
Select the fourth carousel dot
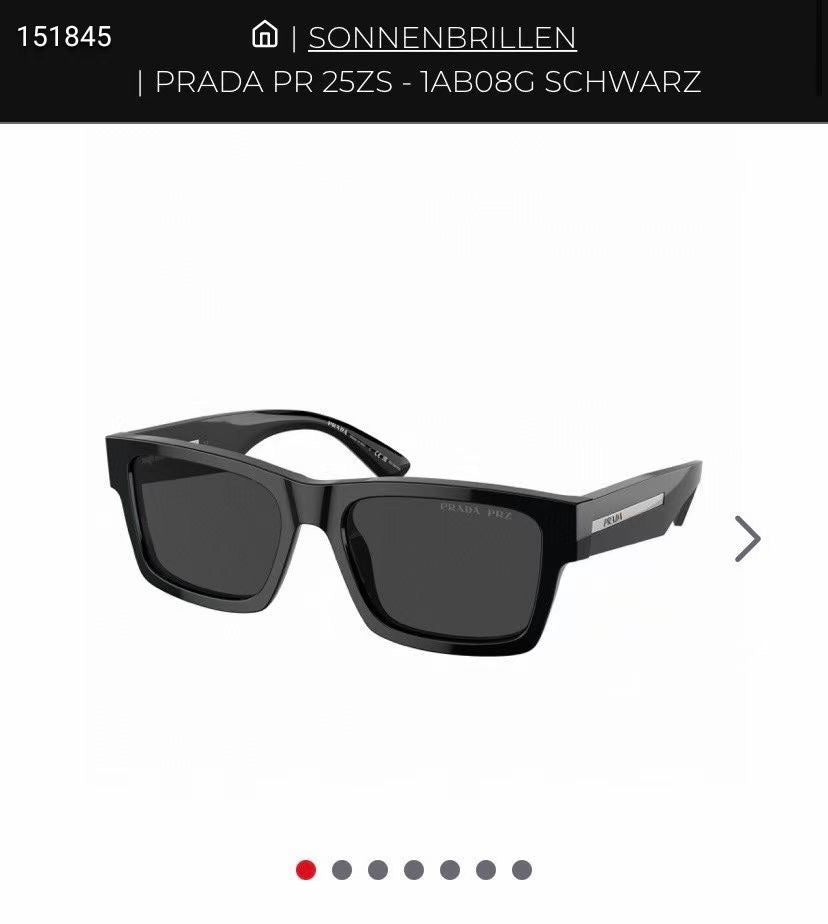pos(414,870)
